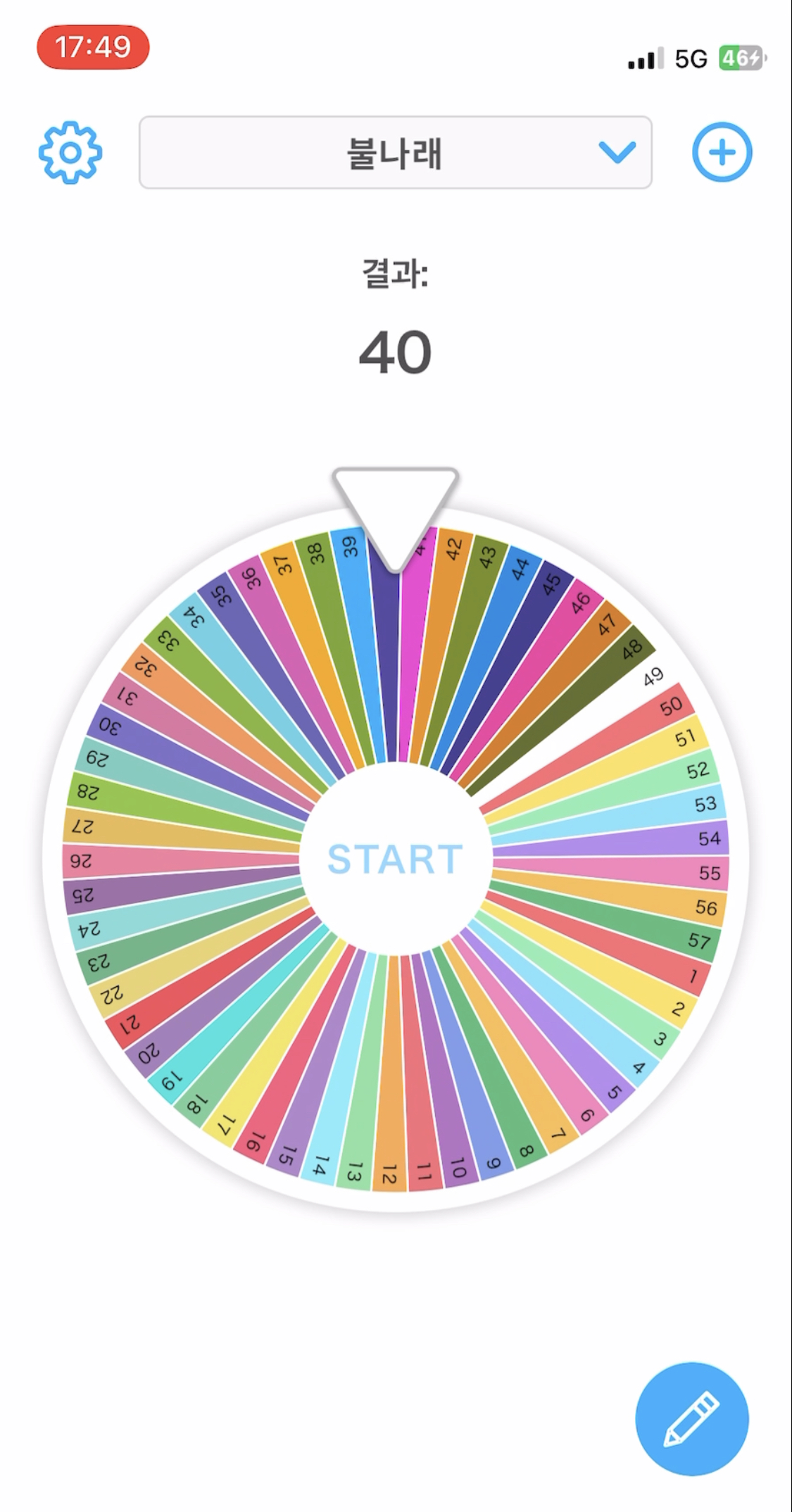Tap START to spin the wheel
792x1512 pixels.
point(395,859)
